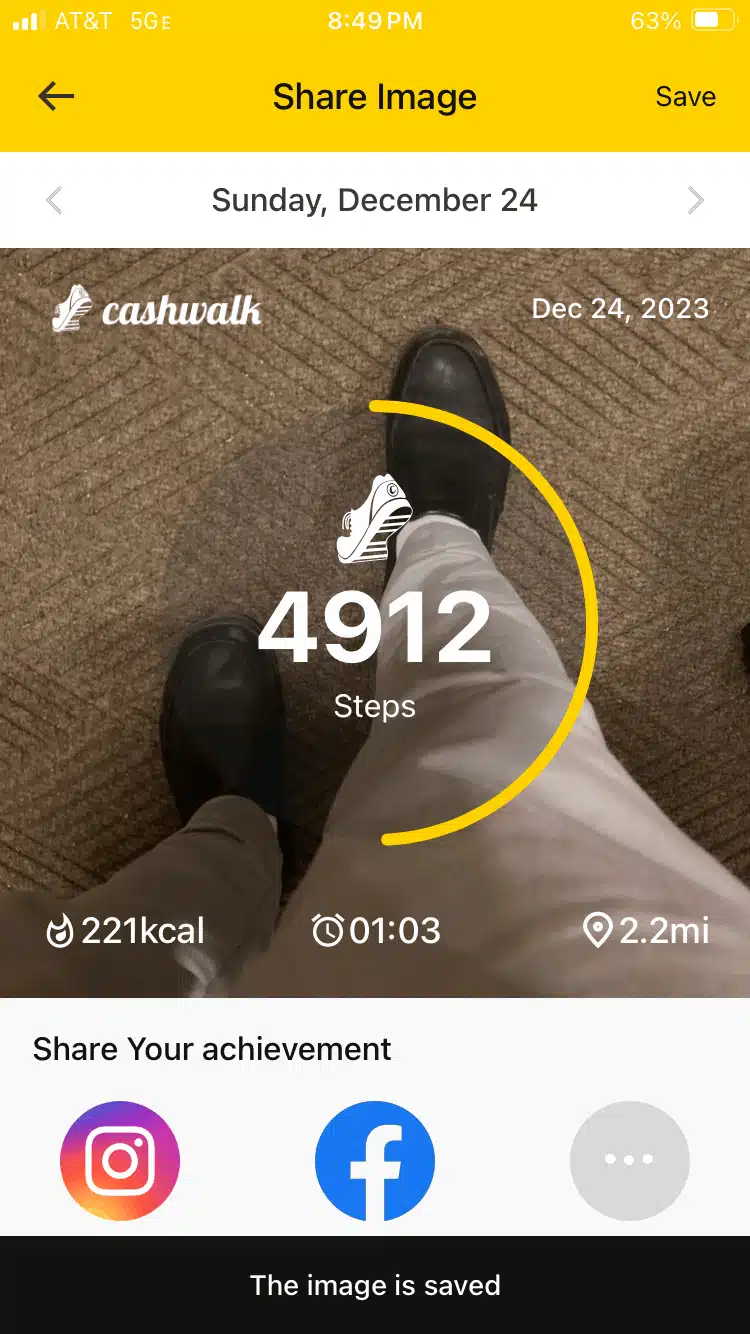Share achievement to Instagram
The width and height of the screenshot is (750, 1334).
[120, 1161]
